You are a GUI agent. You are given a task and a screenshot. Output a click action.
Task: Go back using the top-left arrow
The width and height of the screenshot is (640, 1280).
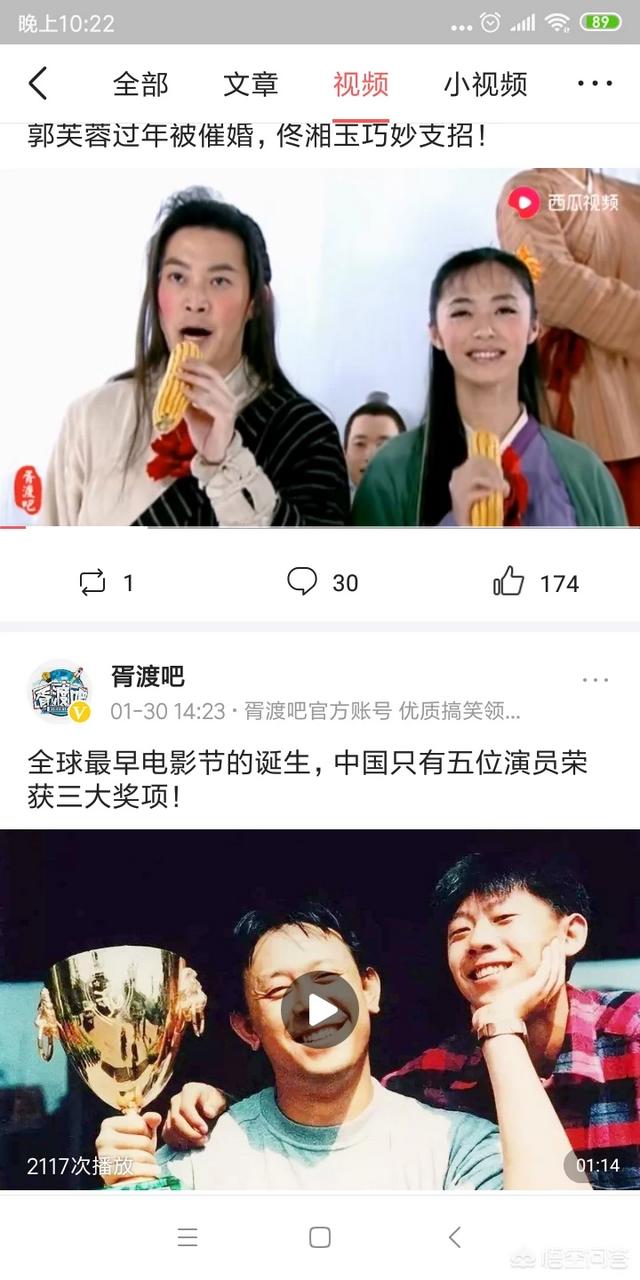pyautogui.click(x=38, y=84)
